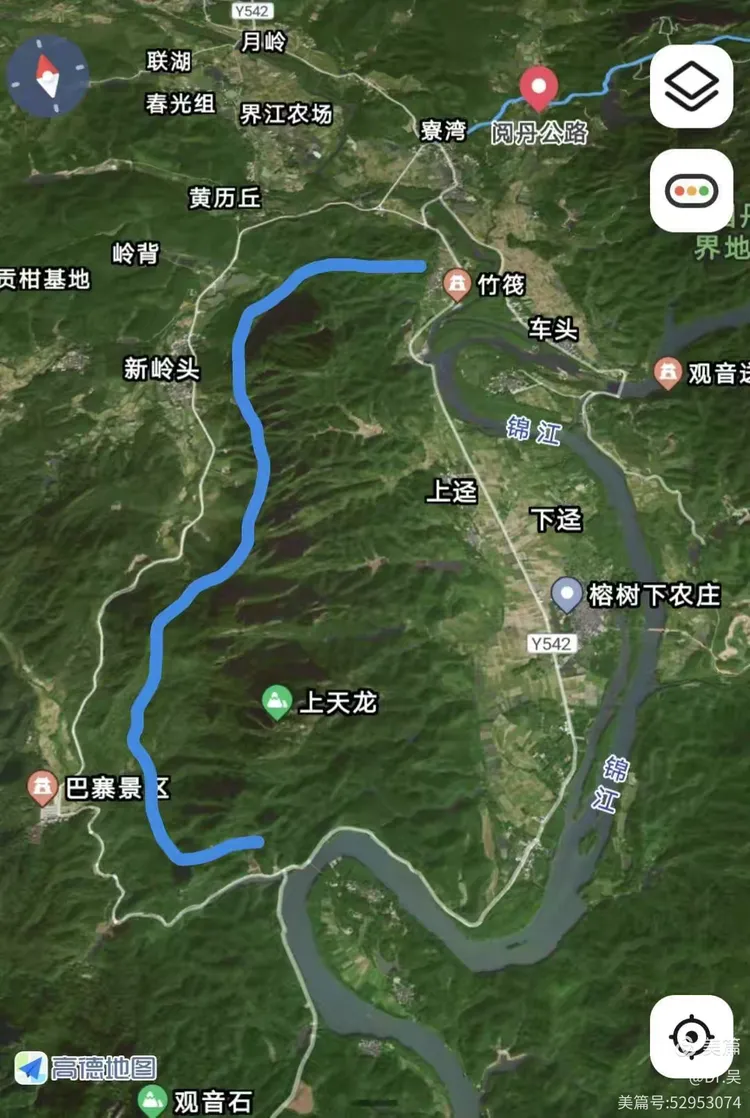Click the 新岭头 village name
Screen dimensions: 750x1118
click(163, 368)
